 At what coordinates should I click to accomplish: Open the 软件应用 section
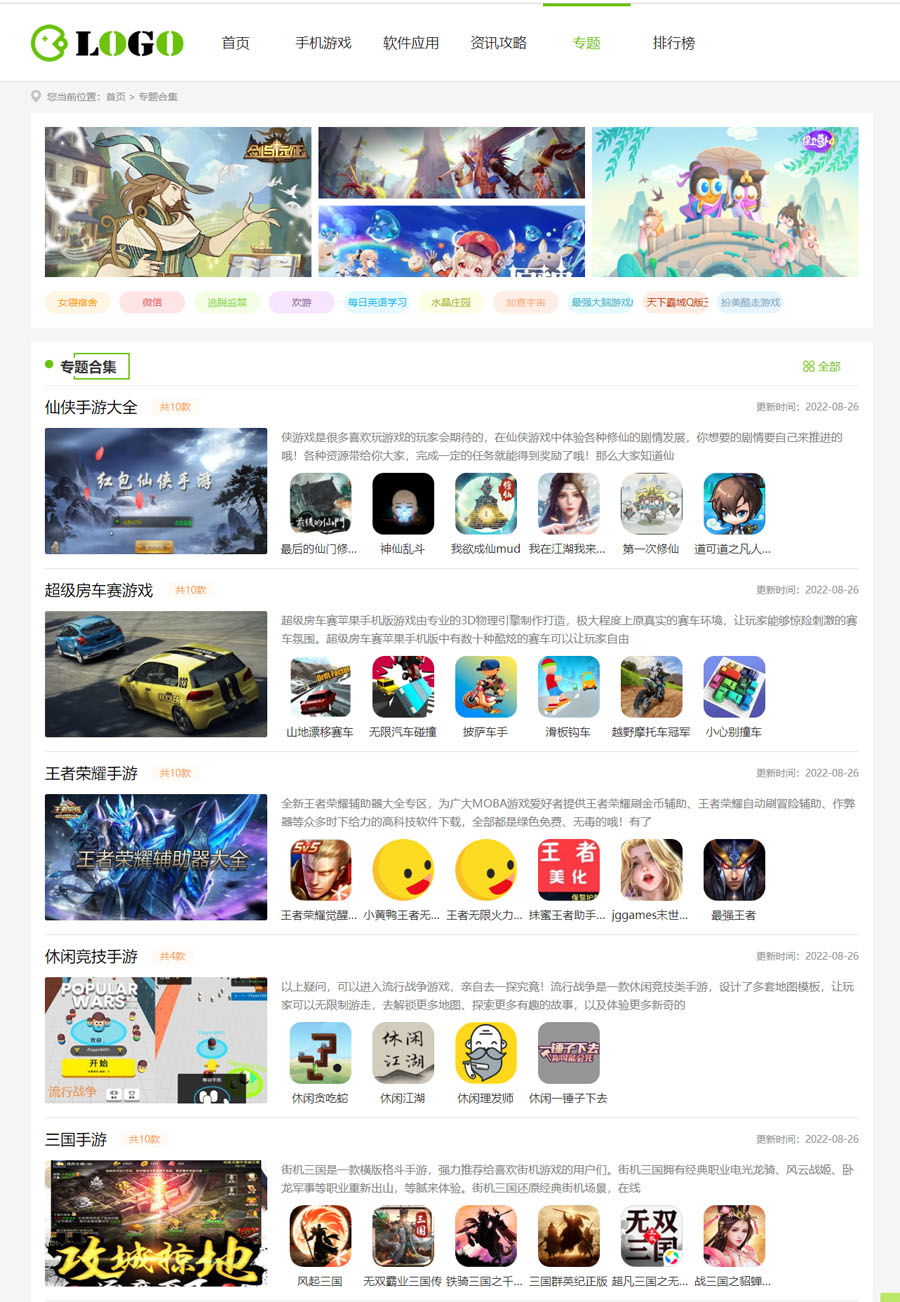tap(411, 43)
